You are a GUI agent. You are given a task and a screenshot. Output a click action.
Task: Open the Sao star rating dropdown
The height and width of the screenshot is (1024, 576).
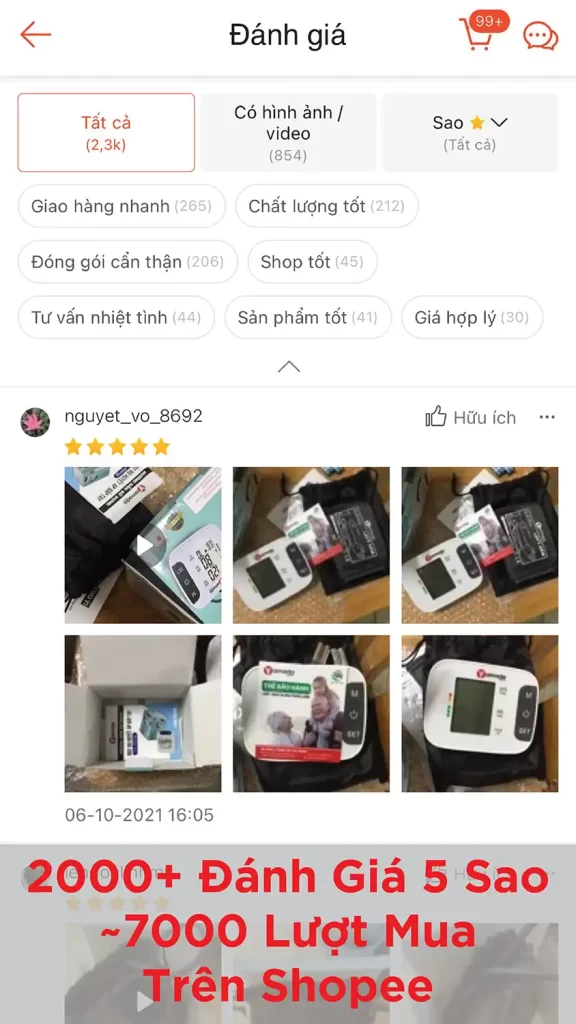click(x=470, y=133)
